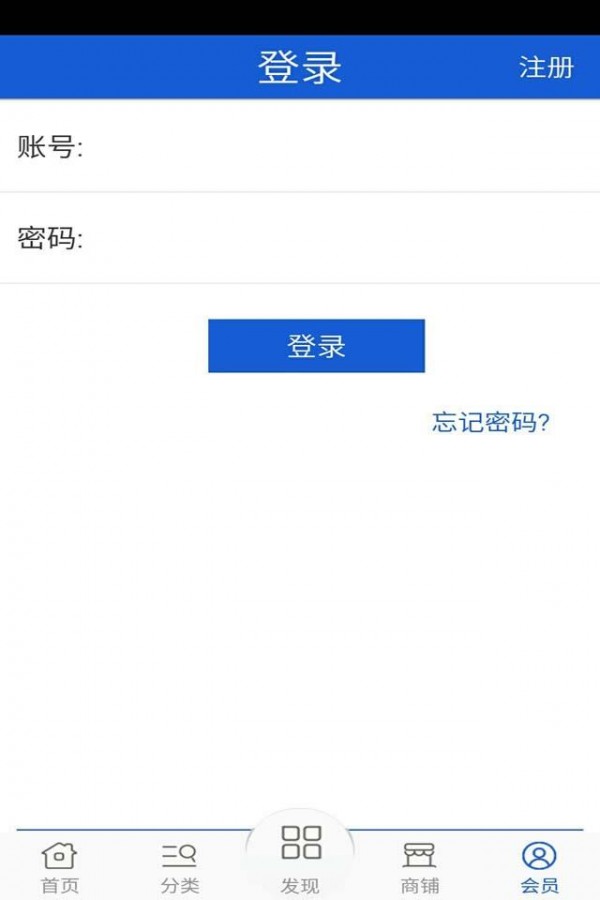The height and width of the screenshot is (900, 600).
Task: Select the 会员 tab
Action: click(x=539, y=867)
